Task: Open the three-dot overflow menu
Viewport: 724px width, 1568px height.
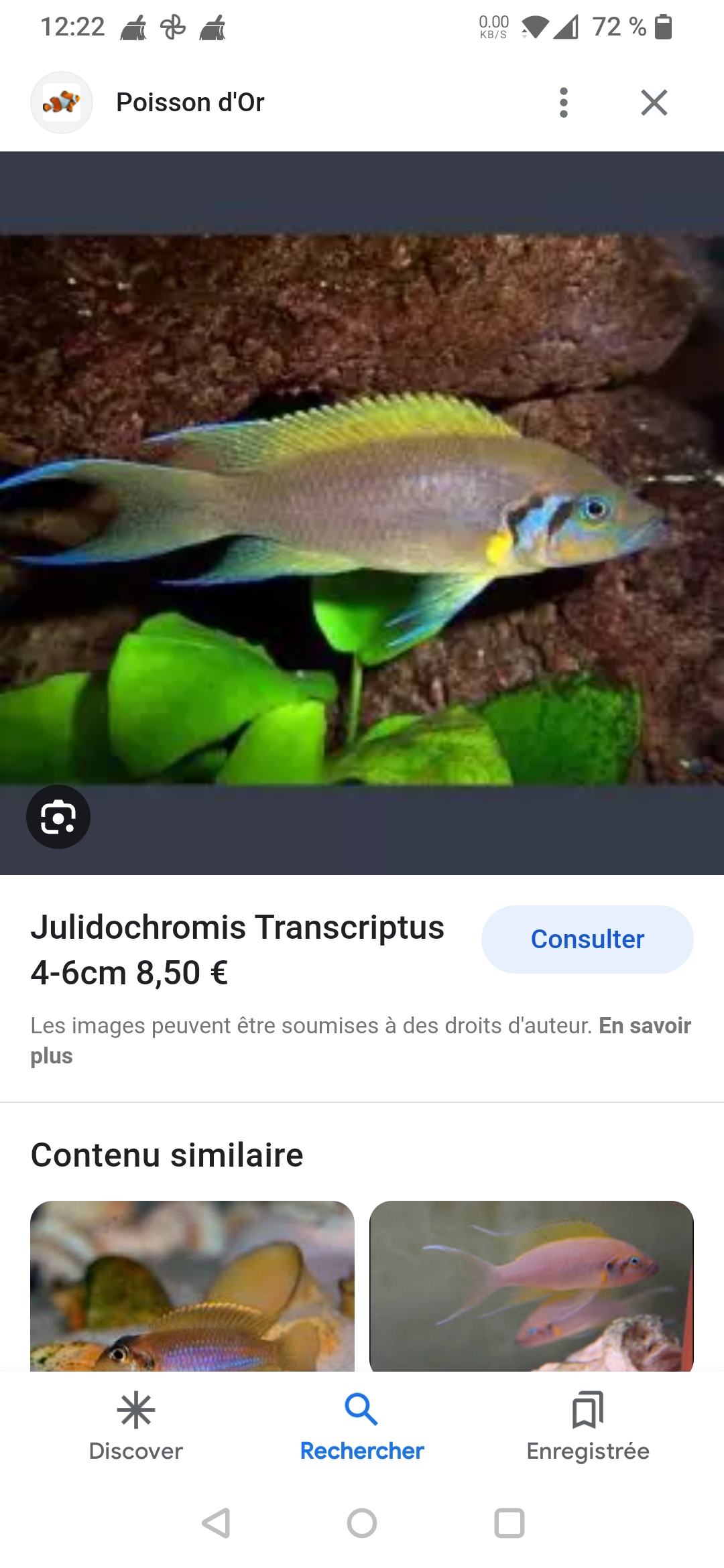Action: [x=564, y=103]
